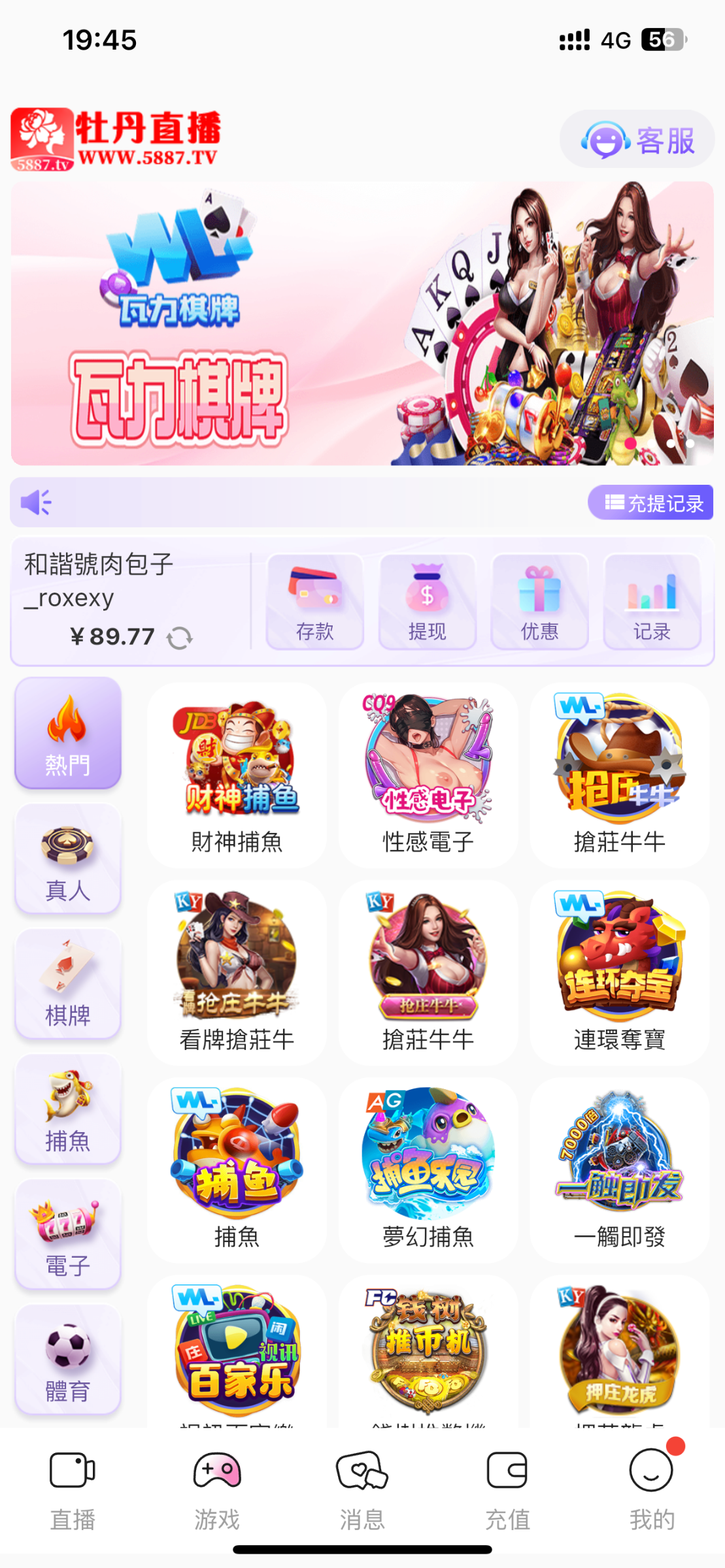
Task: Select the 捕魚 category in sidebar
Action: coord(68,1109)
